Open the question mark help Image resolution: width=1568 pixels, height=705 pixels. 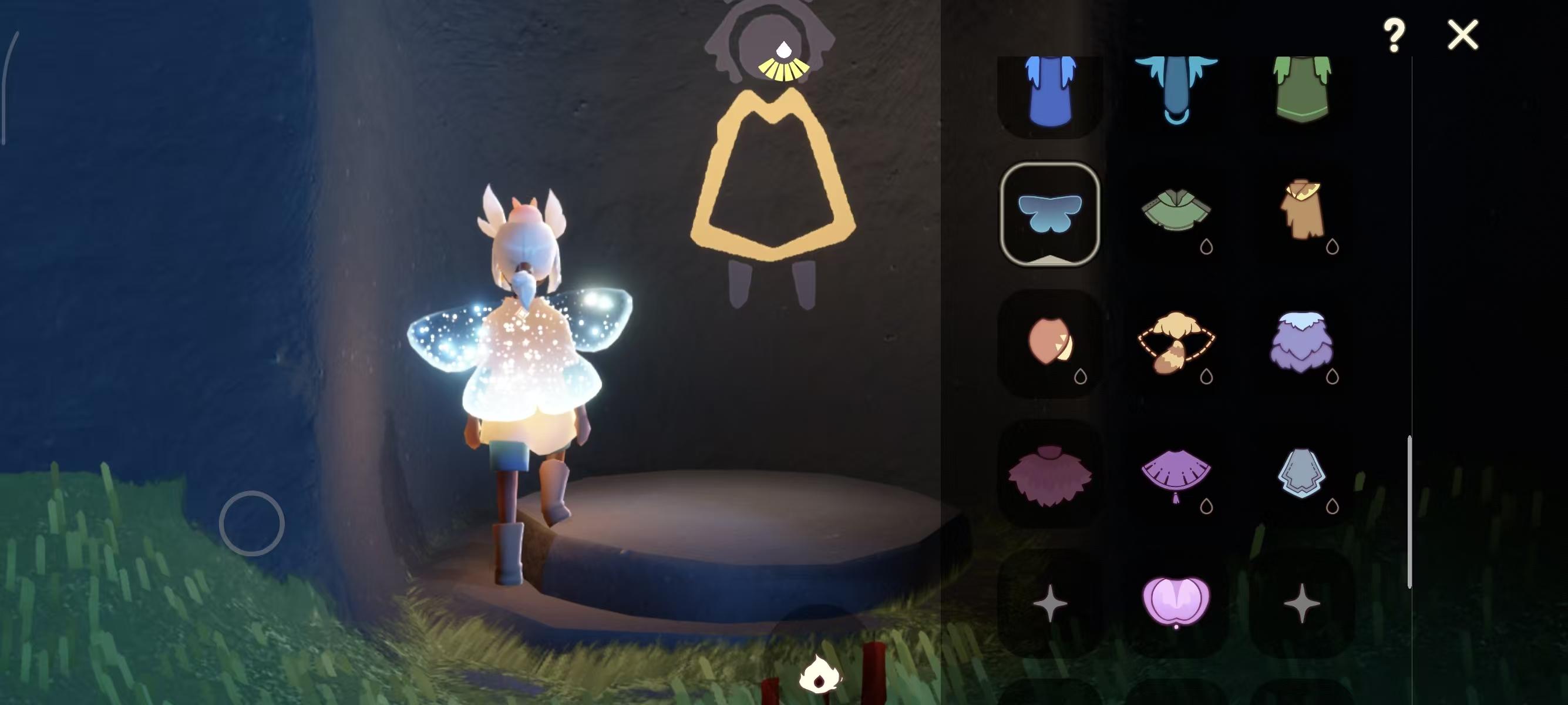tap(1394, 35)
